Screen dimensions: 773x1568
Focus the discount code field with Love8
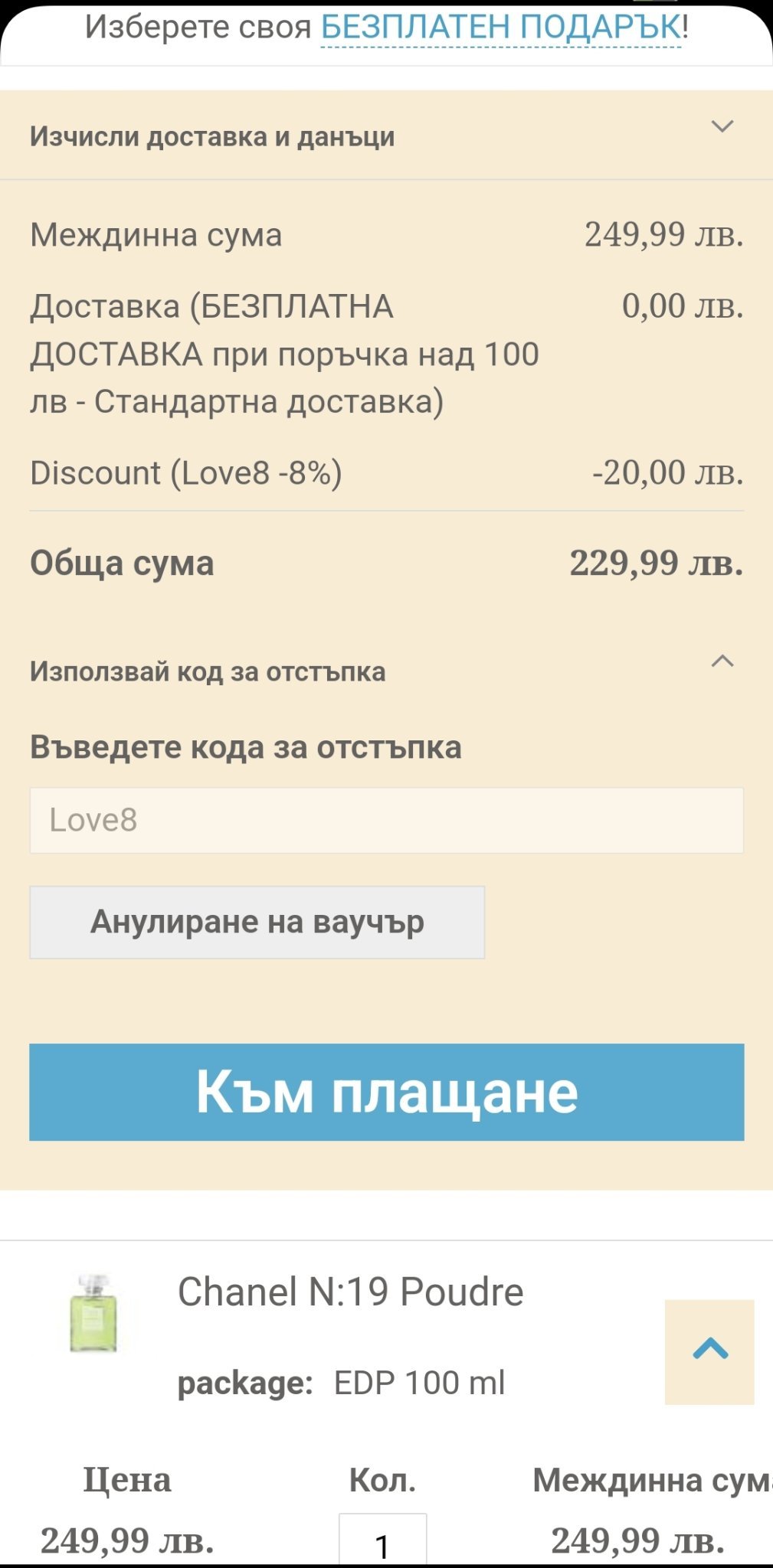[x=386, y=820]
